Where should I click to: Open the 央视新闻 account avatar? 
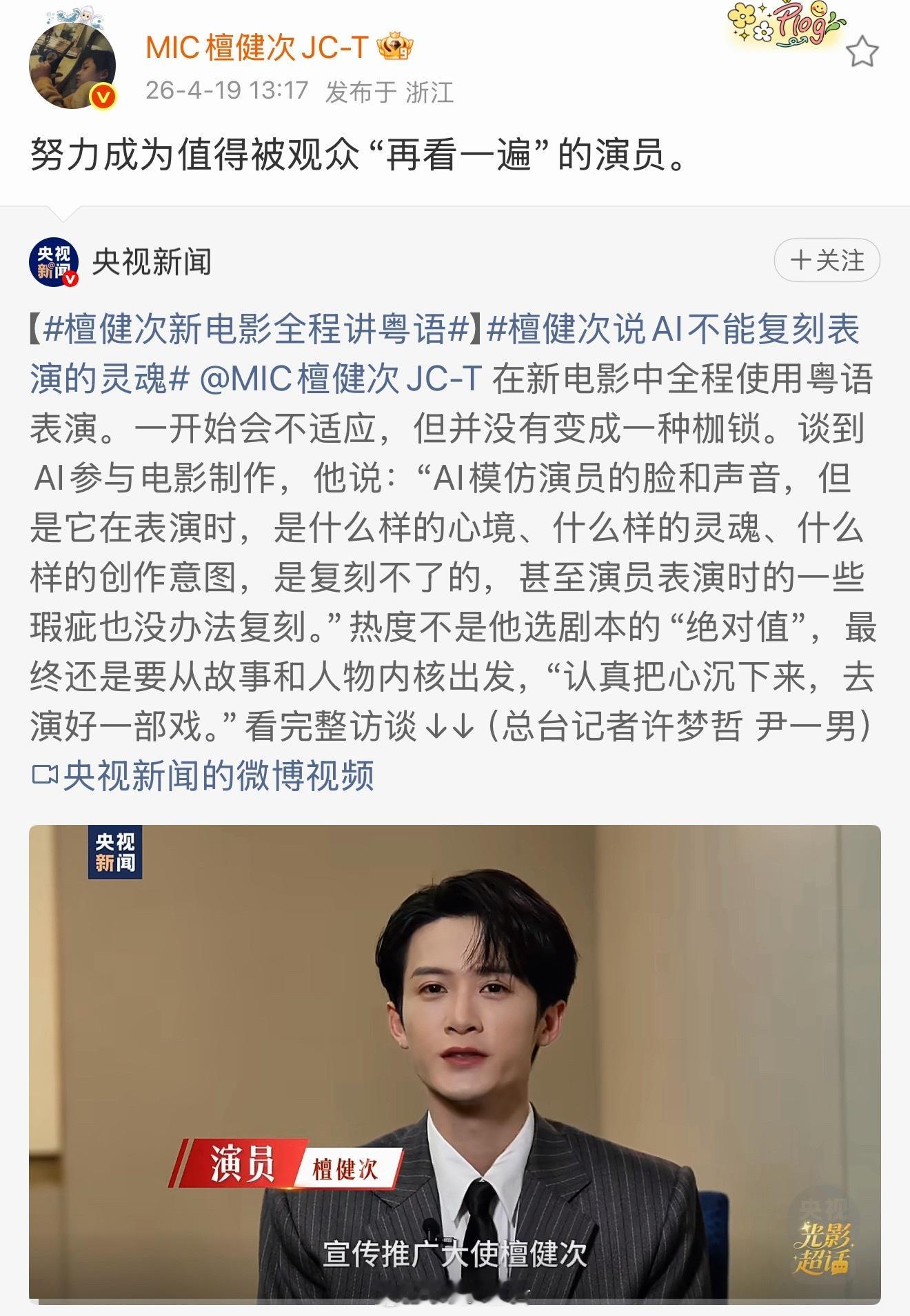54,261
